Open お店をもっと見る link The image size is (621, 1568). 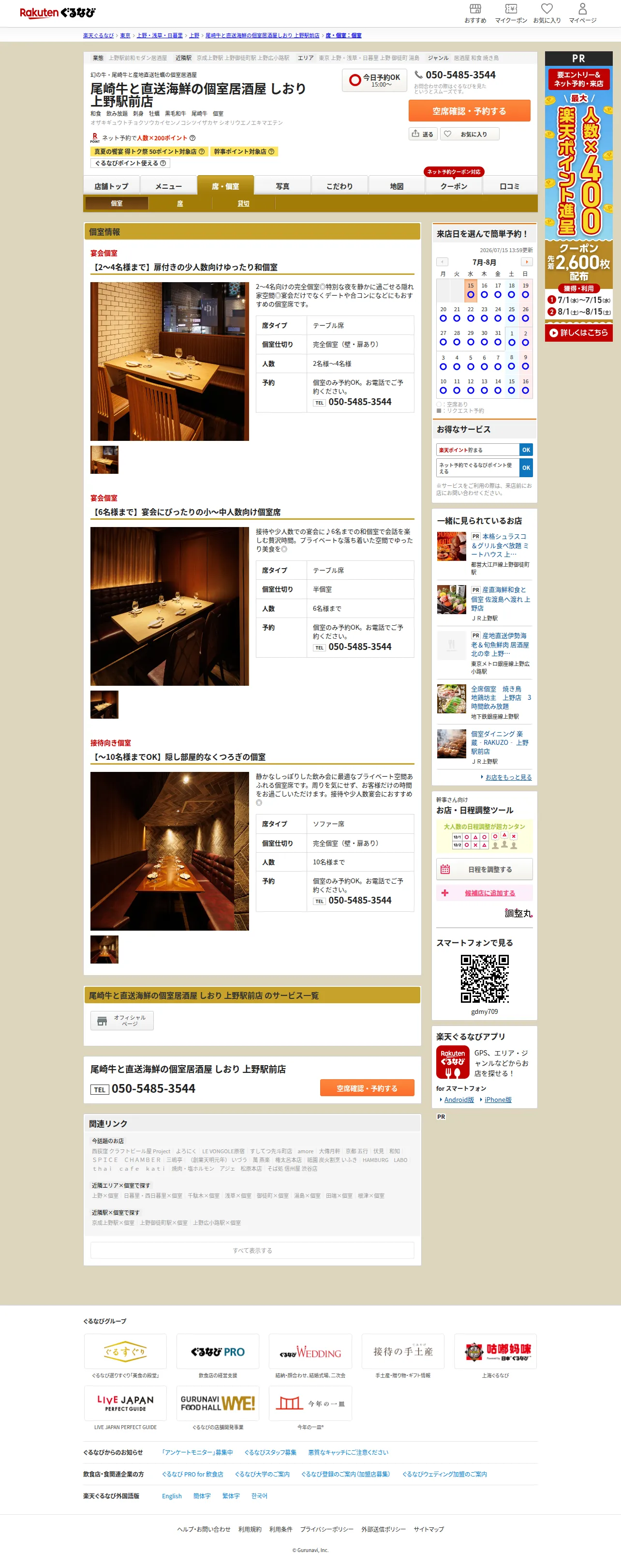click(x=508, y=777)
